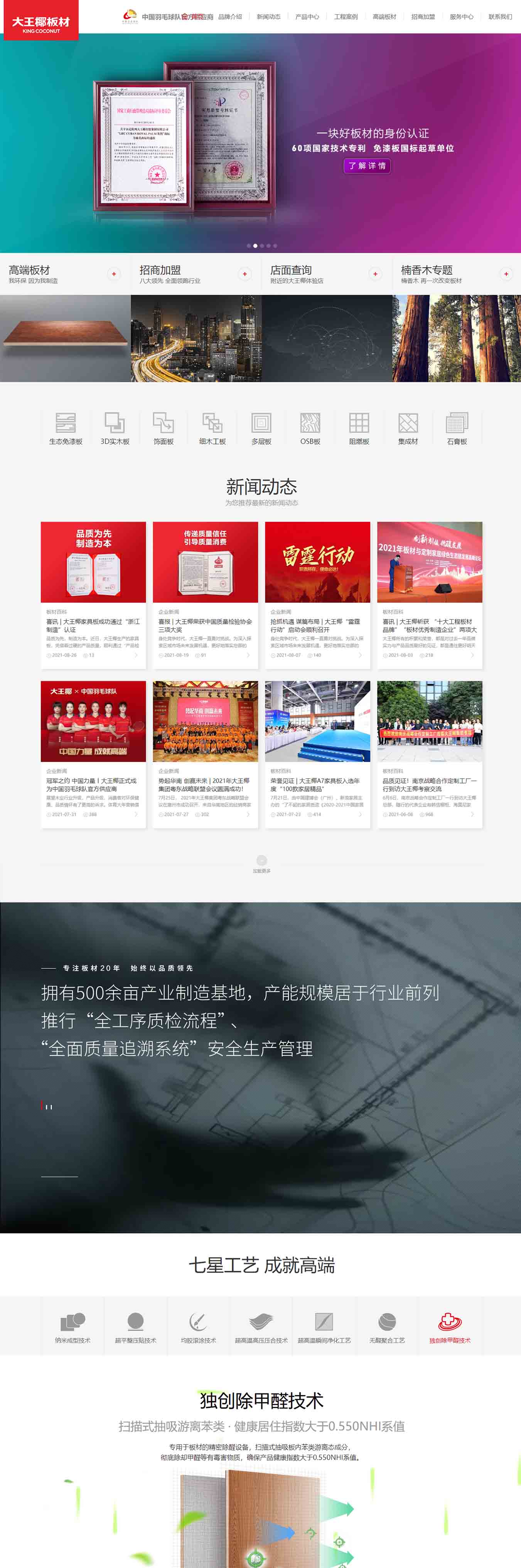Open 产品中心 navigation item
The height and width of the screenshot is (1568, 521).
tap(307, 17)
